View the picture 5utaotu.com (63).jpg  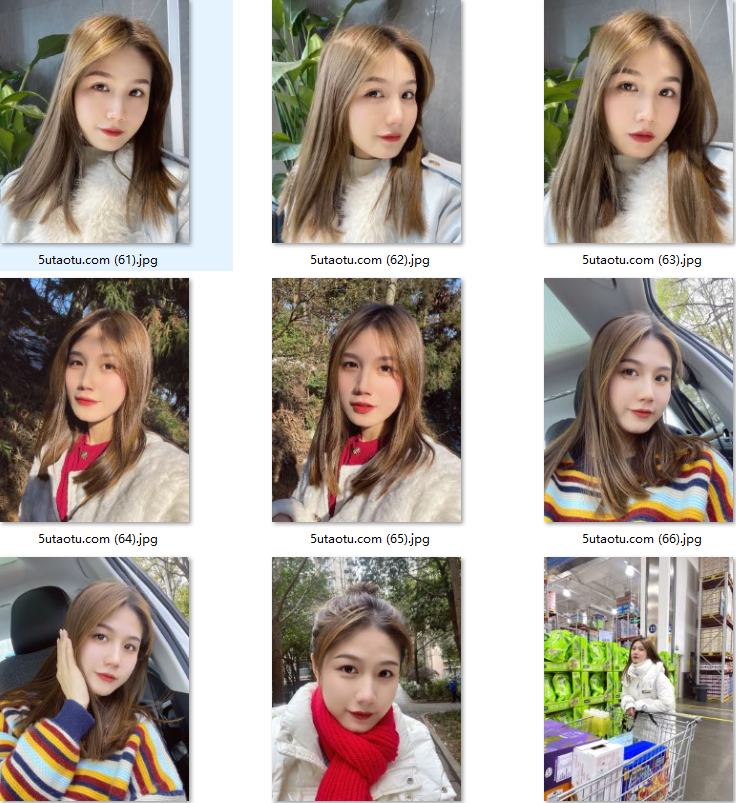pos(639,121)
